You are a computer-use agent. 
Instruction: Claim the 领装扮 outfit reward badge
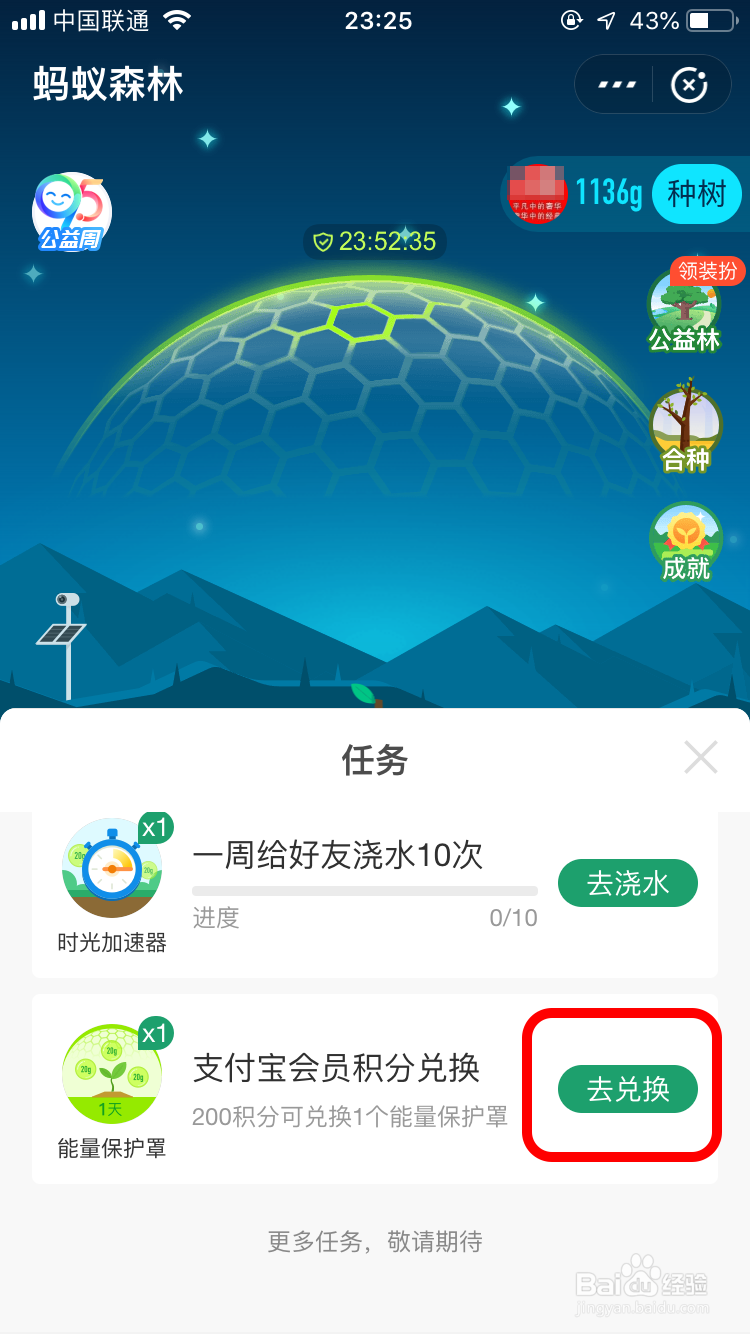pyautogui.click(x=708, y=271)
